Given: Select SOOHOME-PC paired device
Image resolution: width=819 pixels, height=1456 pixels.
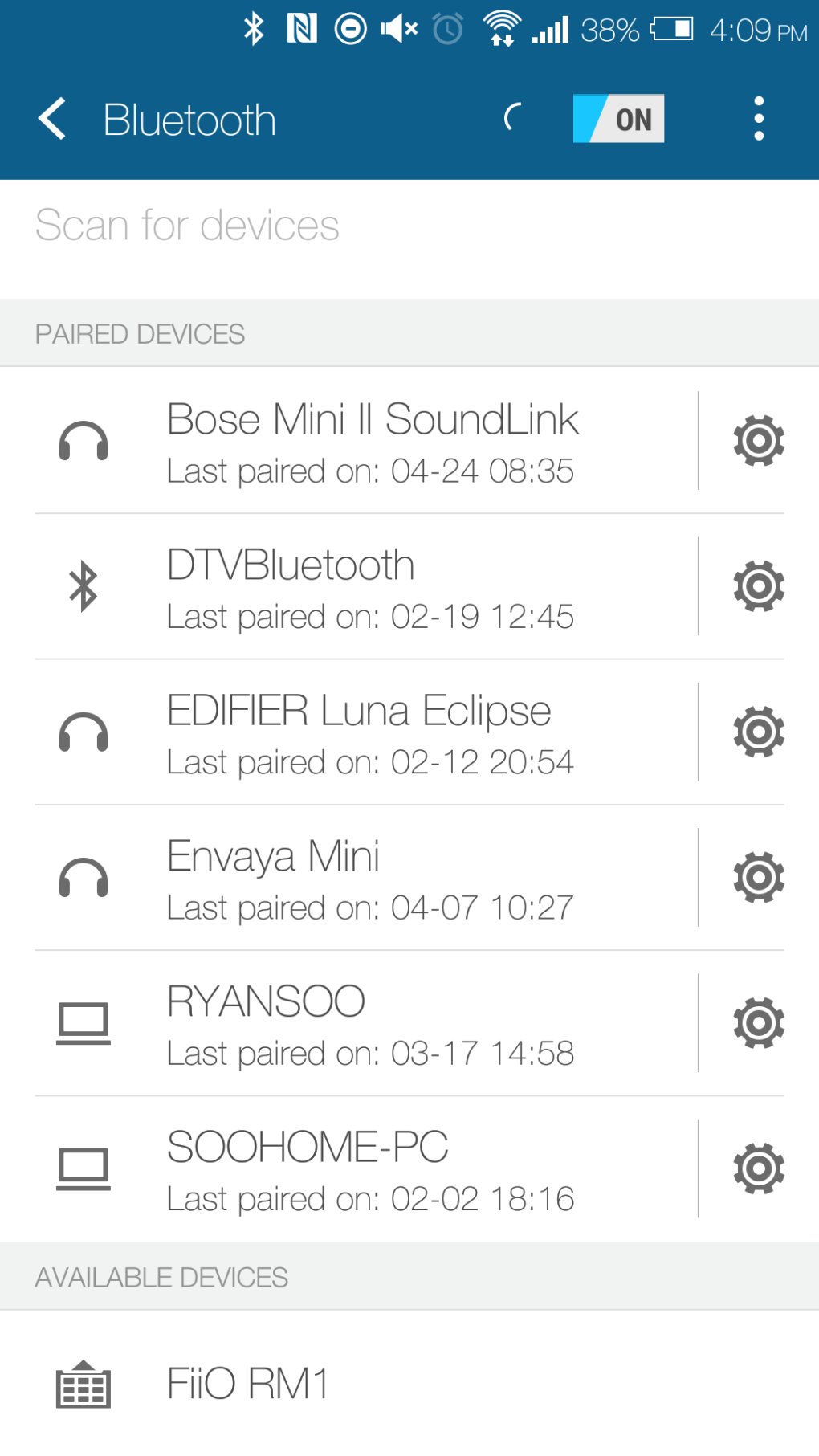Looking at the screenshot, I should (x=369, y=1169).
